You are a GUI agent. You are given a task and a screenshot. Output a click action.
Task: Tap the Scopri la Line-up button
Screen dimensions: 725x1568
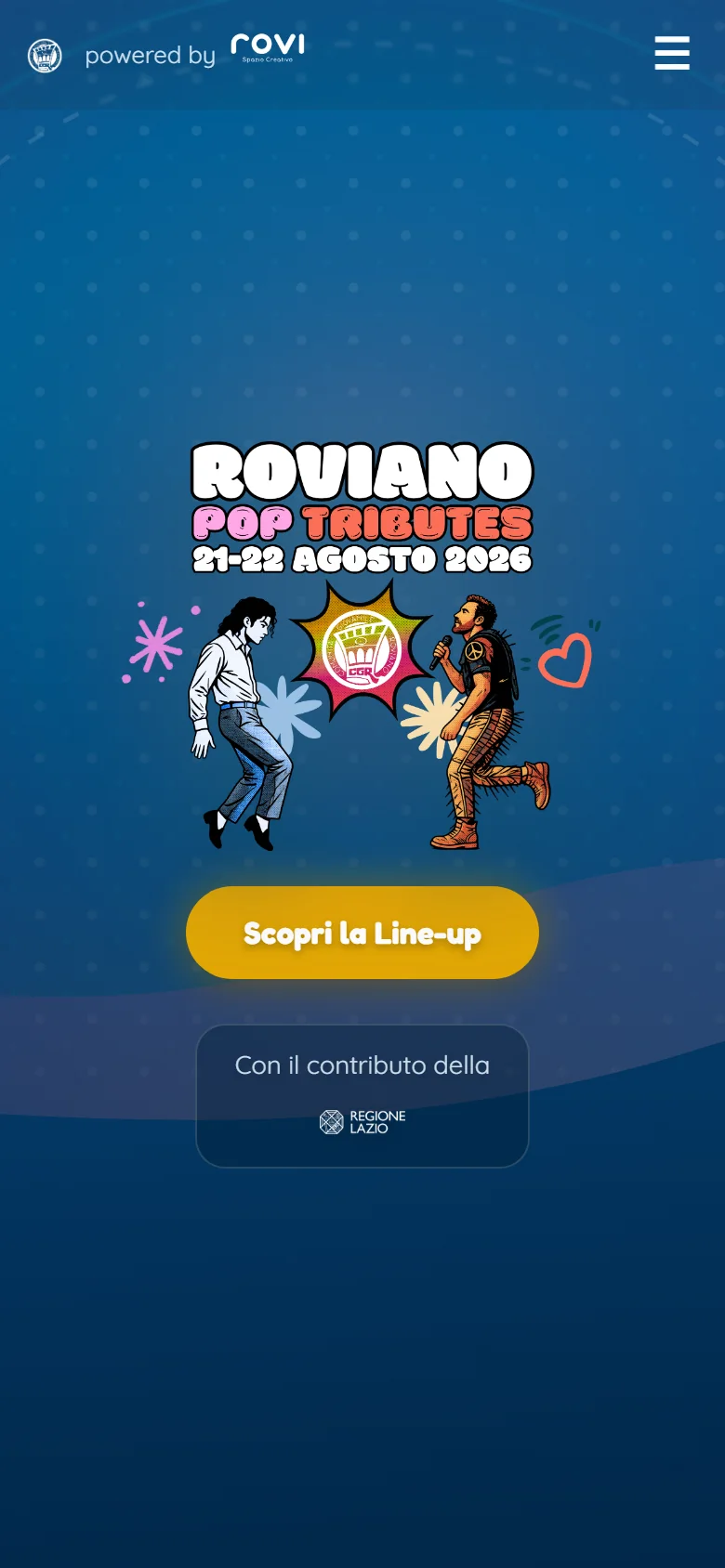[x=362, y=933]
